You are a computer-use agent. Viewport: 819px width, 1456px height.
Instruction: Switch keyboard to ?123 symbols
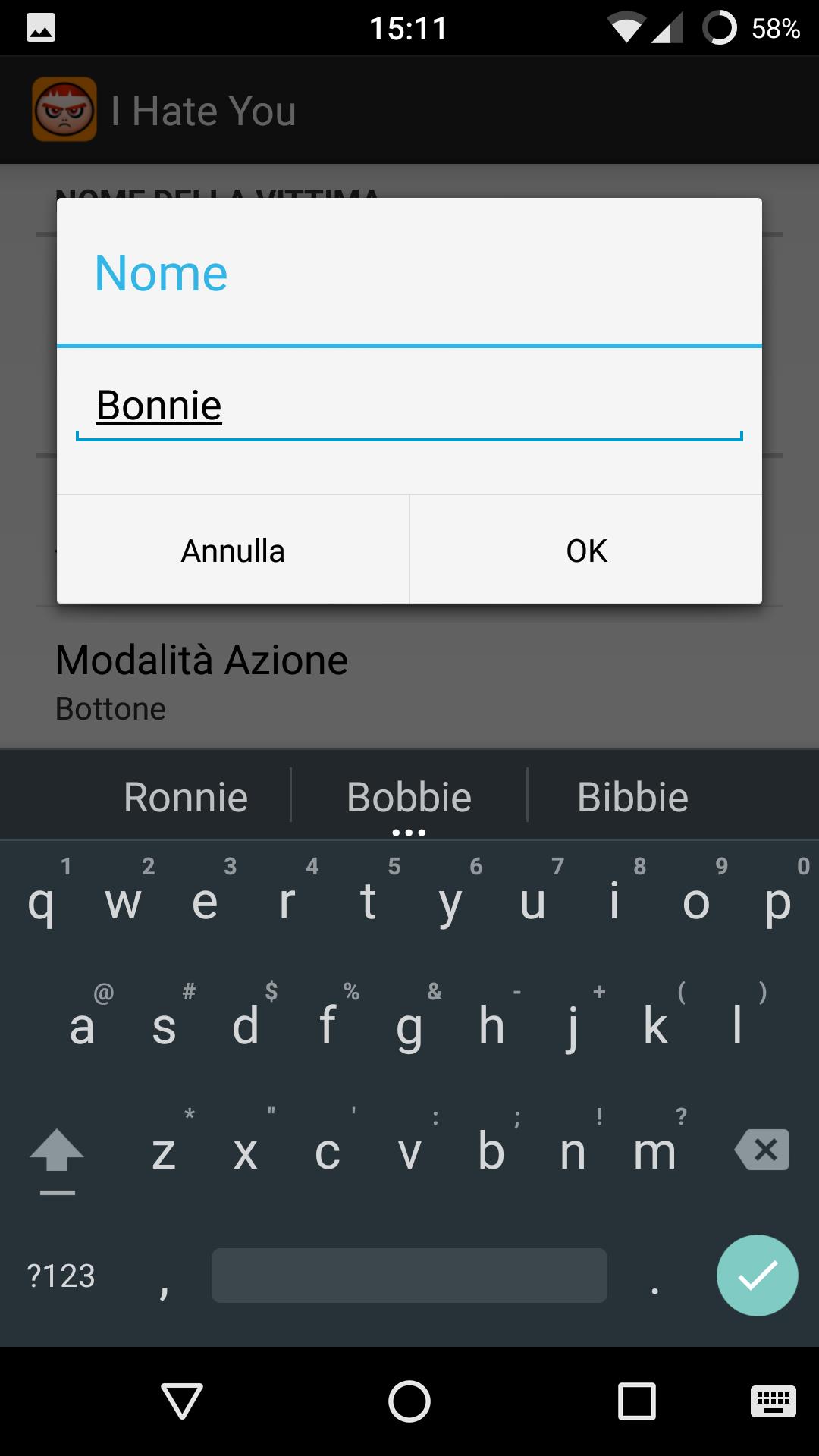tap(61, 1276)
